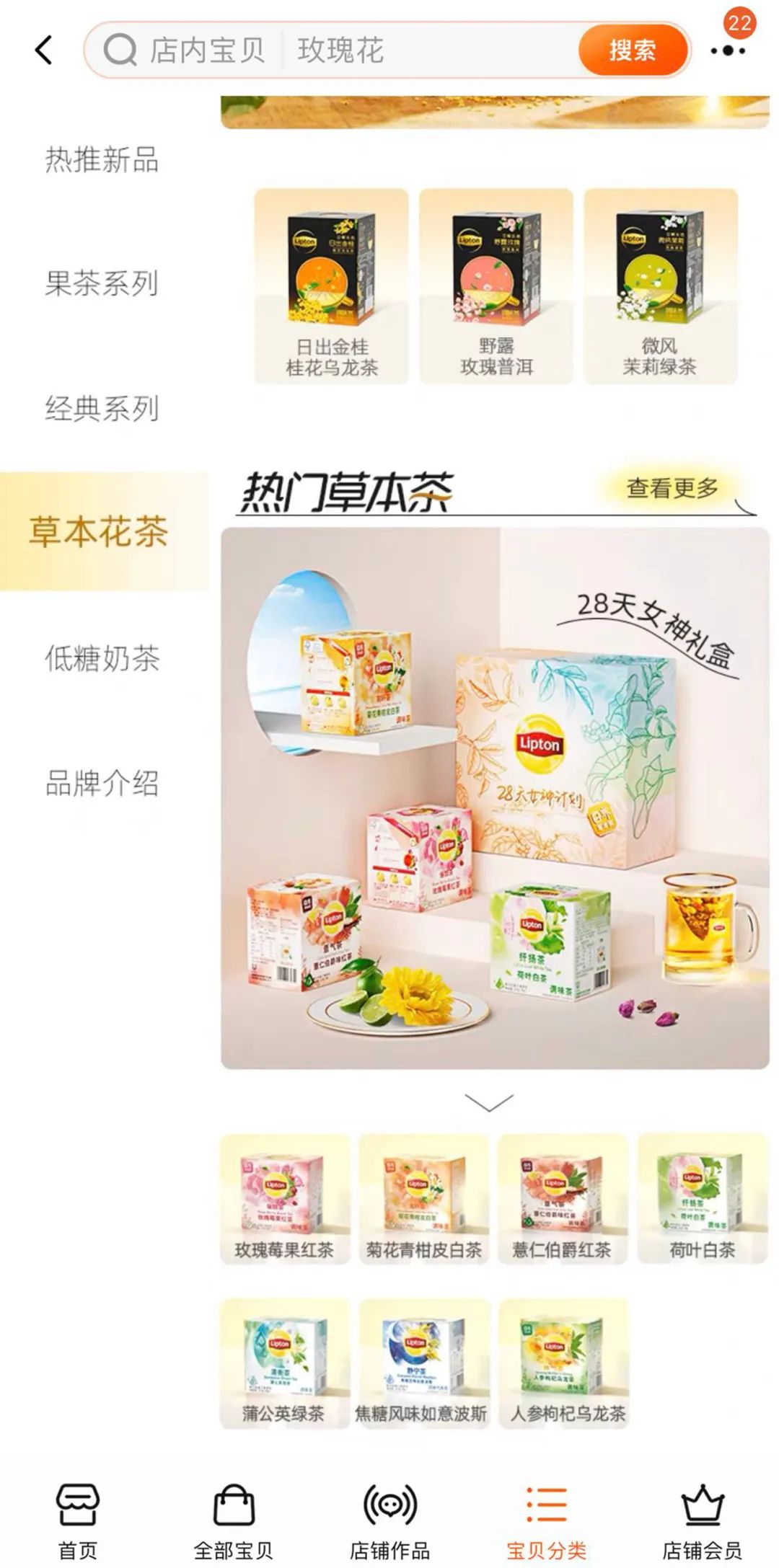Open the 品牌介绍 section
The width and height of the screenshot is (779, 1568).
(x=102, y=783)
